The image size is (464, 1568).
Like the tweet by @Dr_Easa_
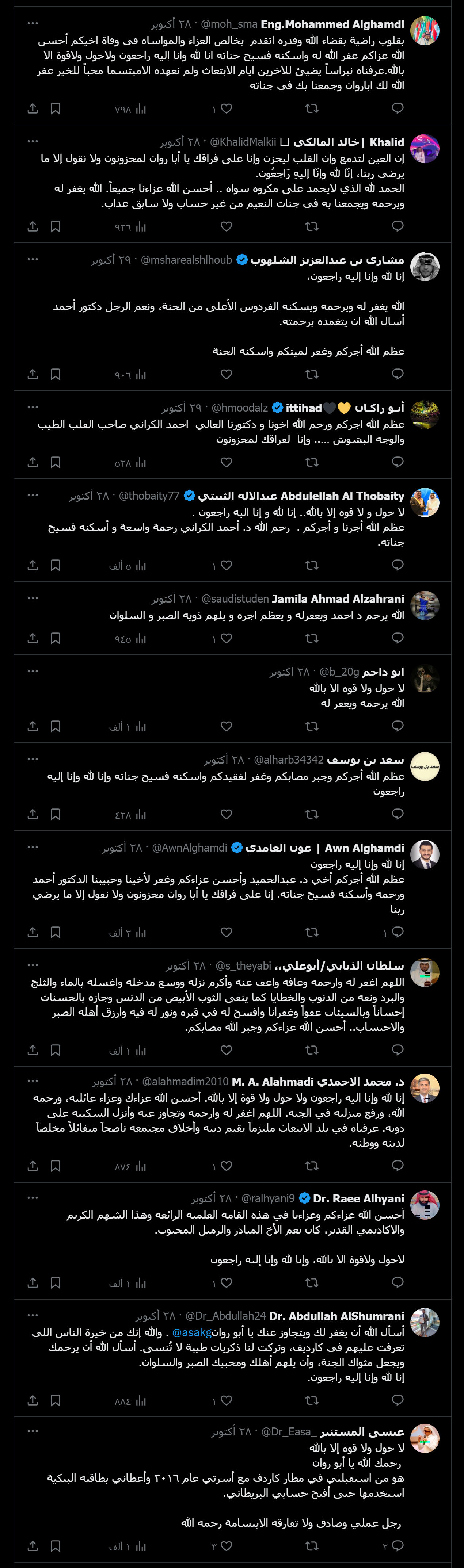(x=226, y=1546)
